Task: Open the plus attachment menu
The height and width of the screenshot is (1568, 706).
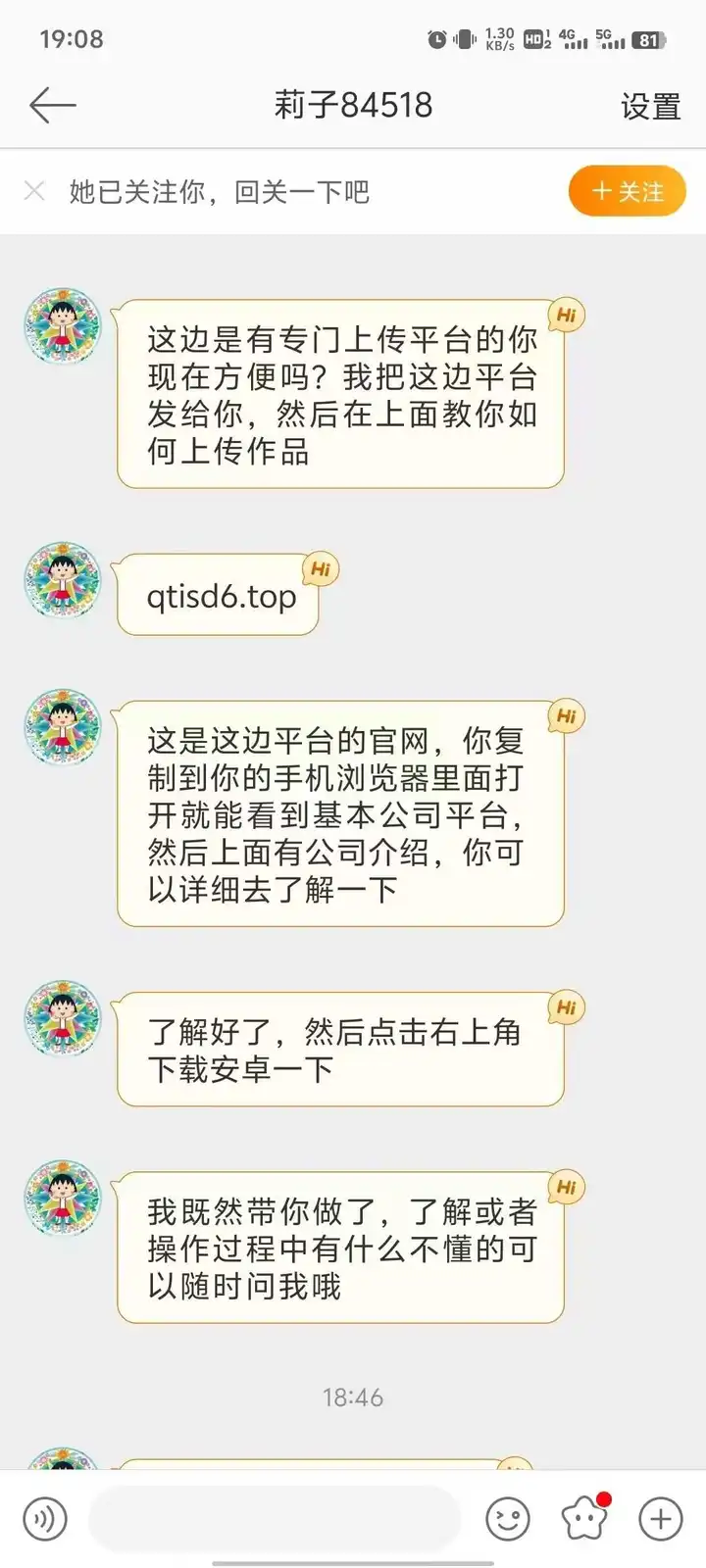Action: [x=661, y=1520]
